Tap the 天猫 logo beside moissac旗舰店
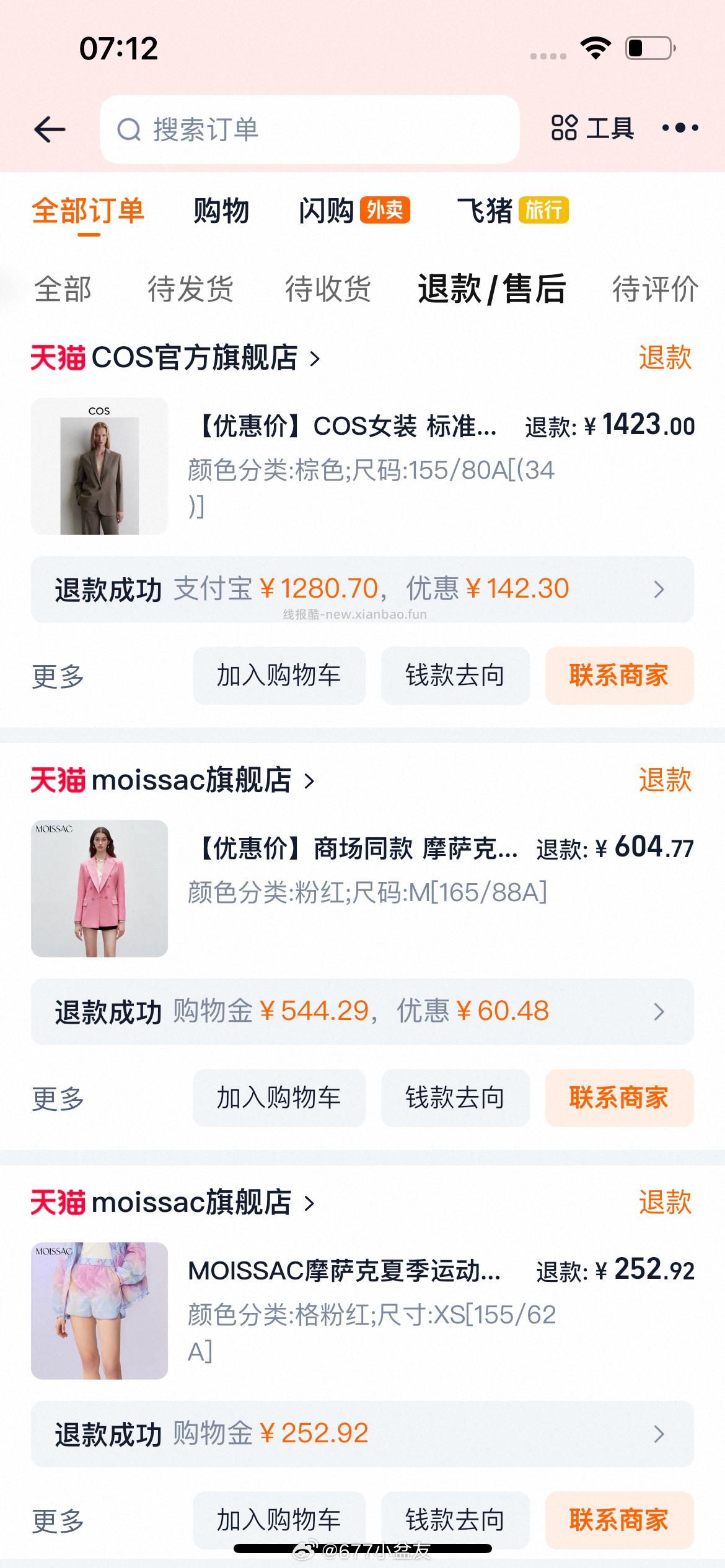The height and width of the screenshot is (1568, 725). 58,782
